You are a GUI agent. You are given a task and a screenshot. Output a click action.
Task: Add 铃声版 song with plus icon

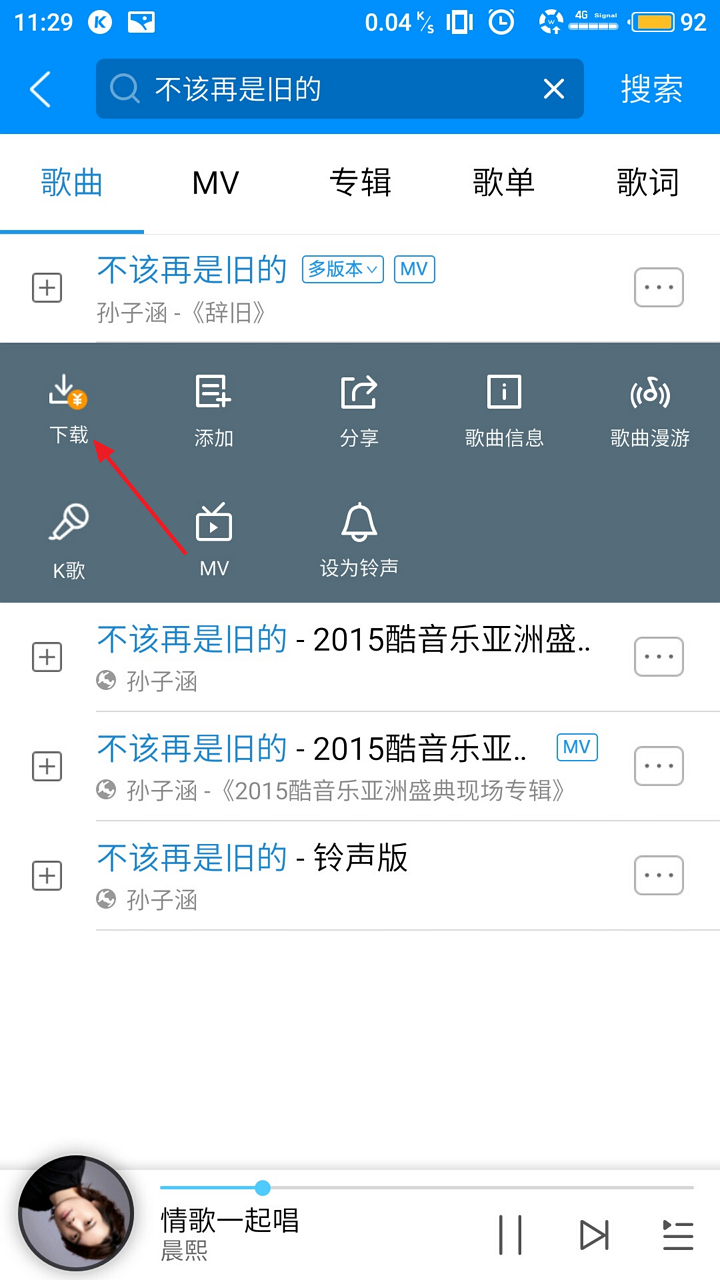click(47, 876)
